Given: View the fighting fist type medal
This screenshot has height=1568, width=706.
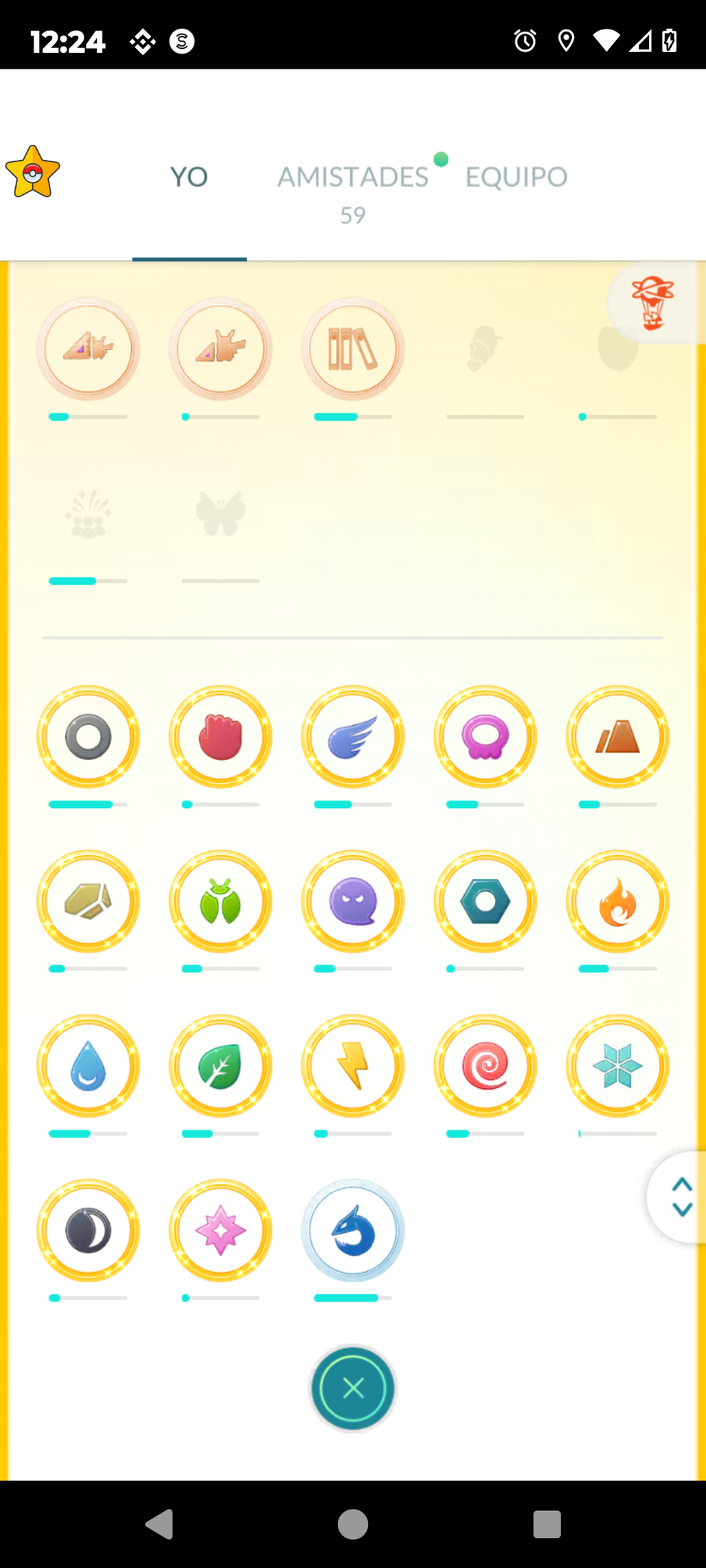Looking at the screenshot, I should point(220,737).
